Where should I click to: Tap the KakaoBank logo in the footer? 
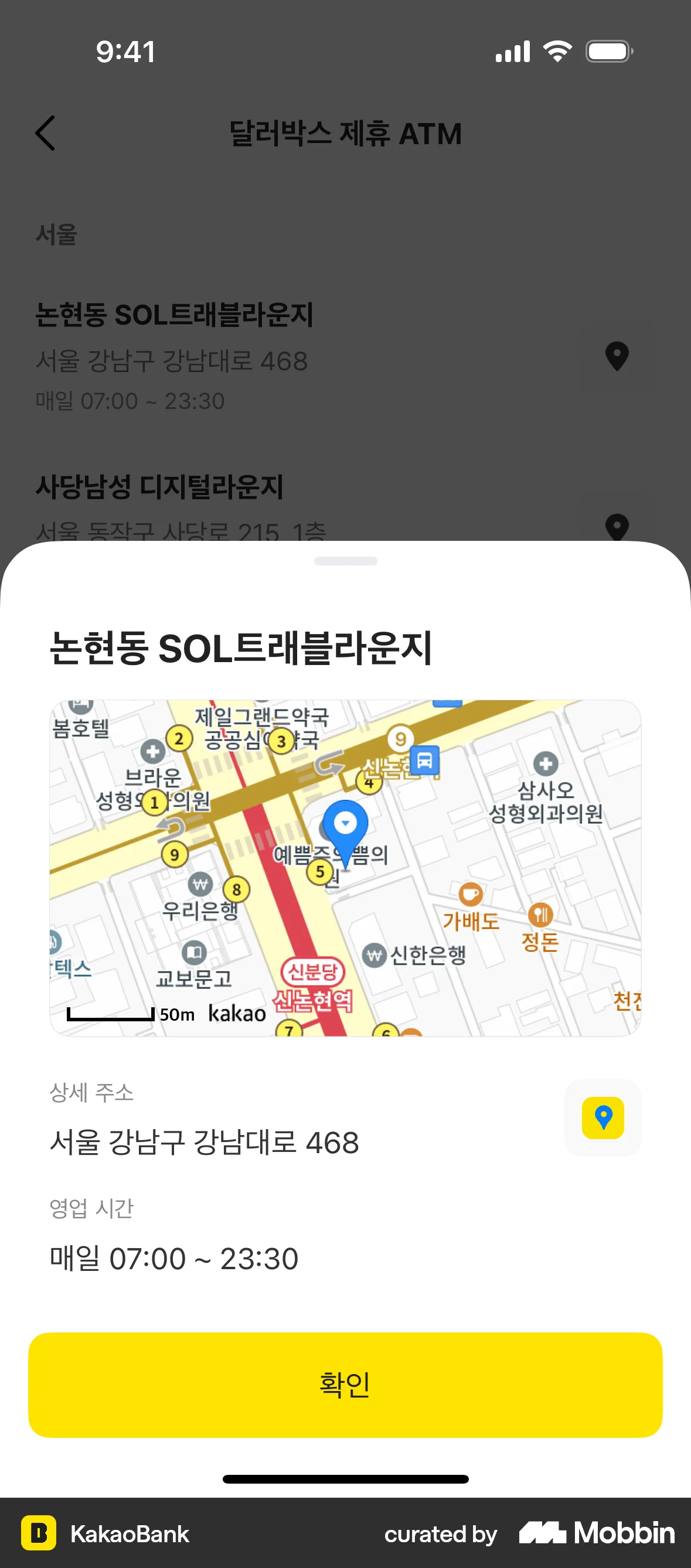[40, 1533]
